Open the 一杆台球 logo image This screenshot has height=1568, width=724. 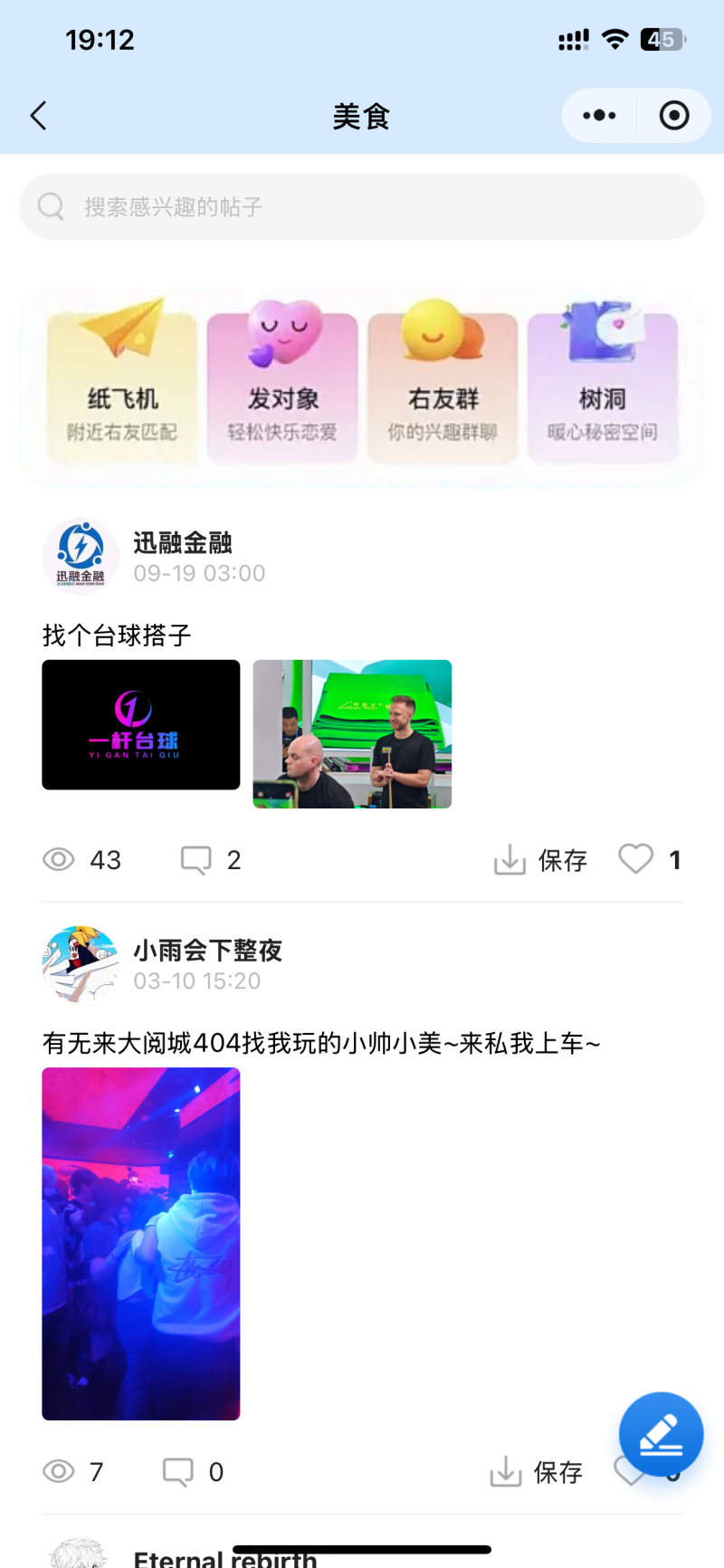tap(141, 725)
